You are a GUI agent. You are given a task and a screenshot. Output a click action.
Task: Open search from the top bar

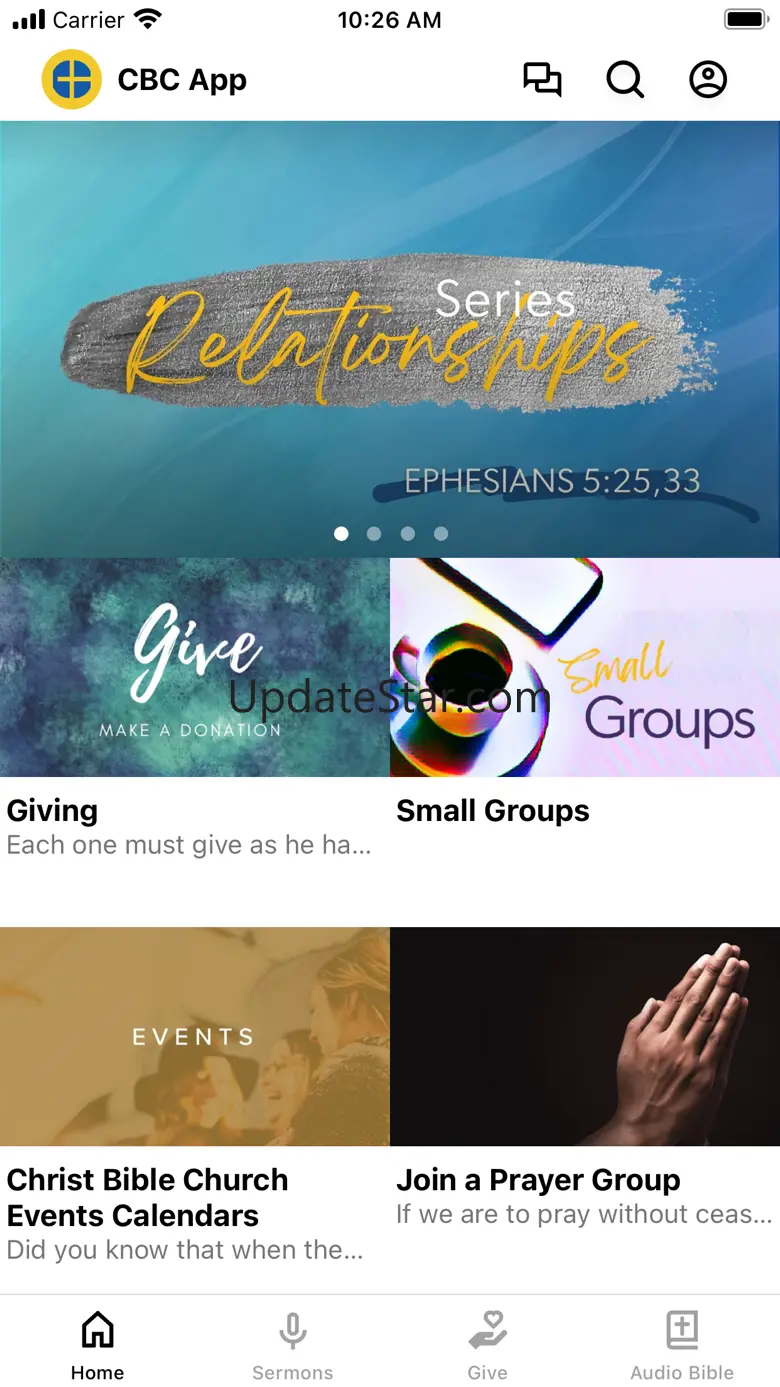coord(625,80)
